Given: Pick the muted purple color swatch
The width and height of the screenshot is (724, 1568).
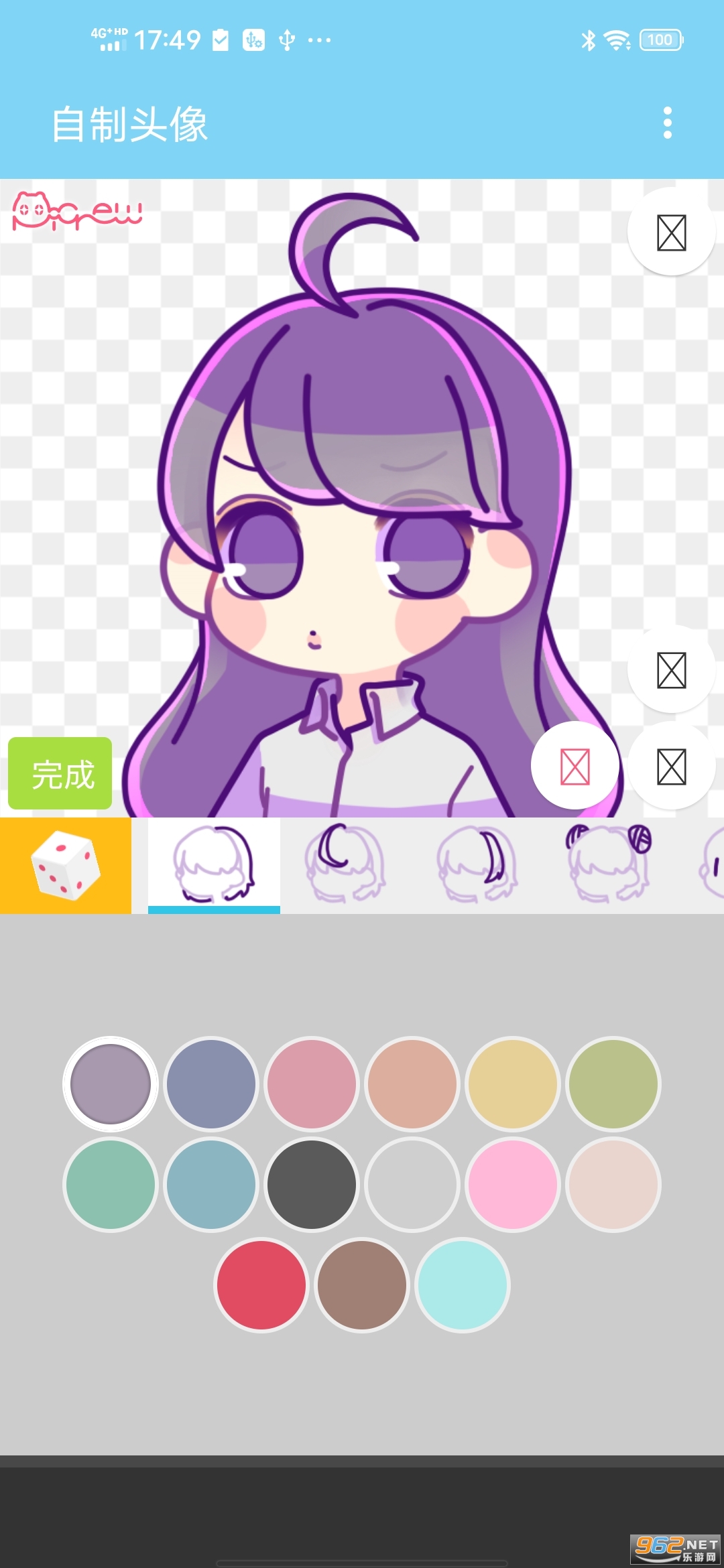Looking at the screenshot, I should click(x=111, y=1084).
